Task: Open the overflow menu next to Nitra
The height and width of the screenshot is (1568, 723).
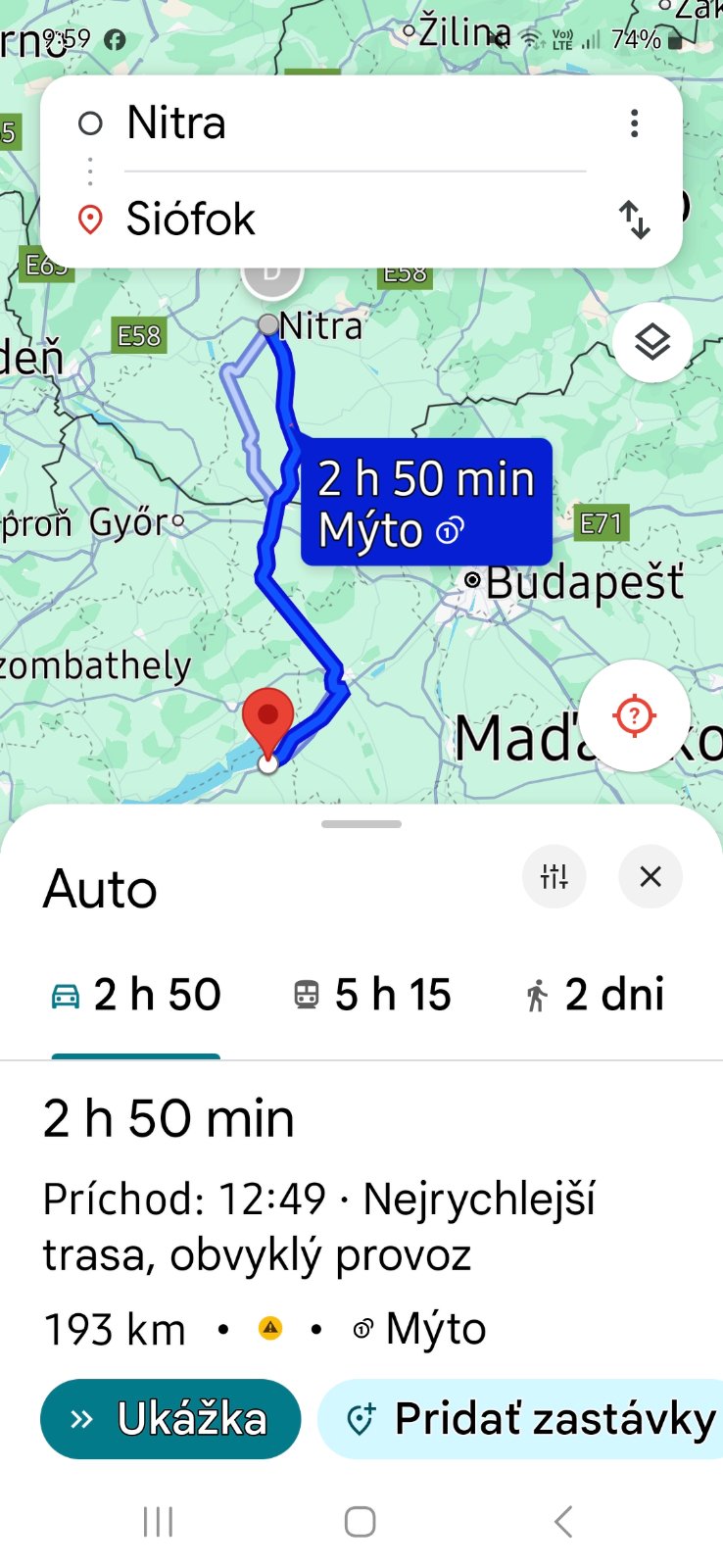Action: point(635,123)
